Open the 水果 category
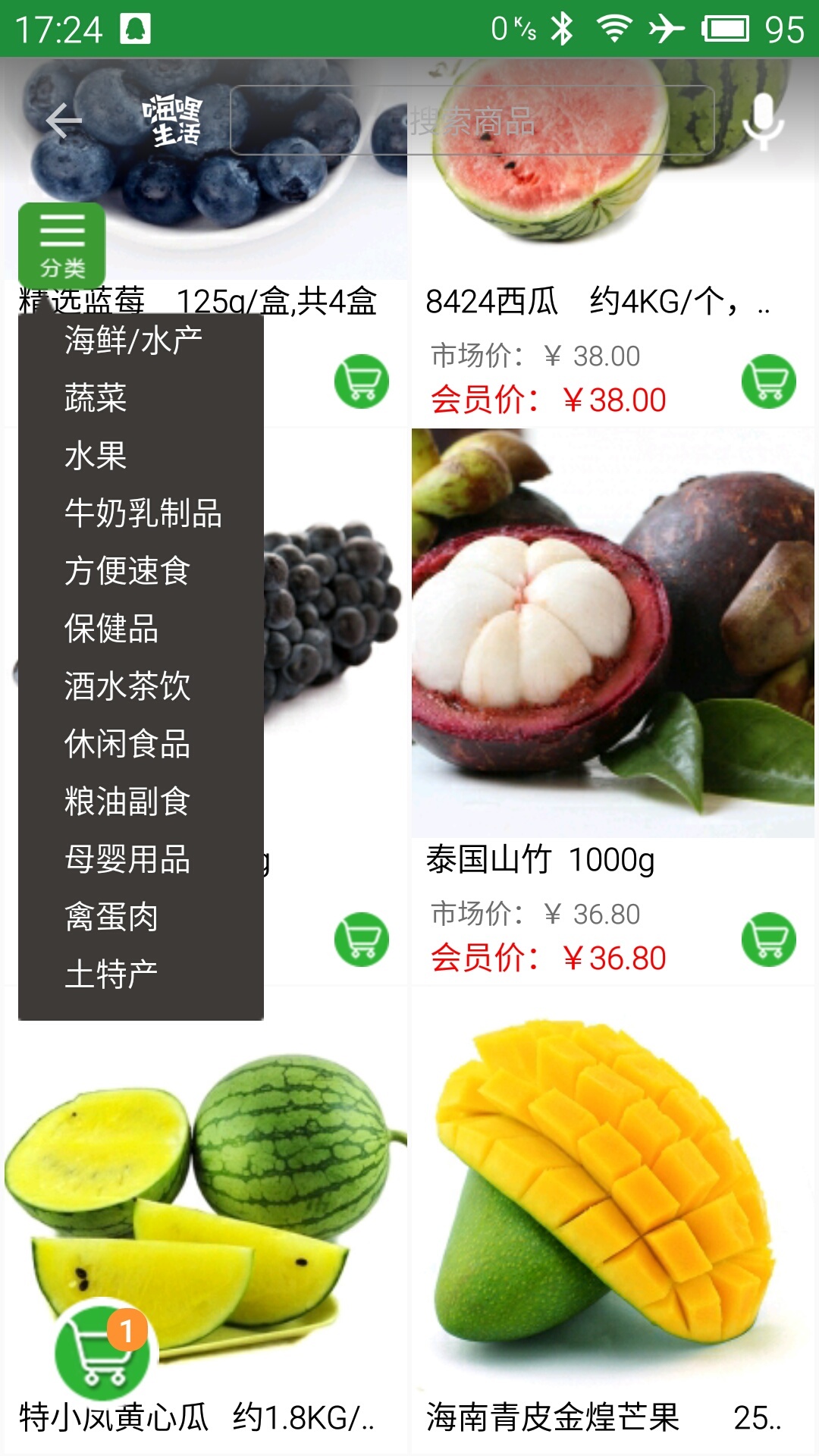Viewport: 819px width, 1456px height. (96, 456)
